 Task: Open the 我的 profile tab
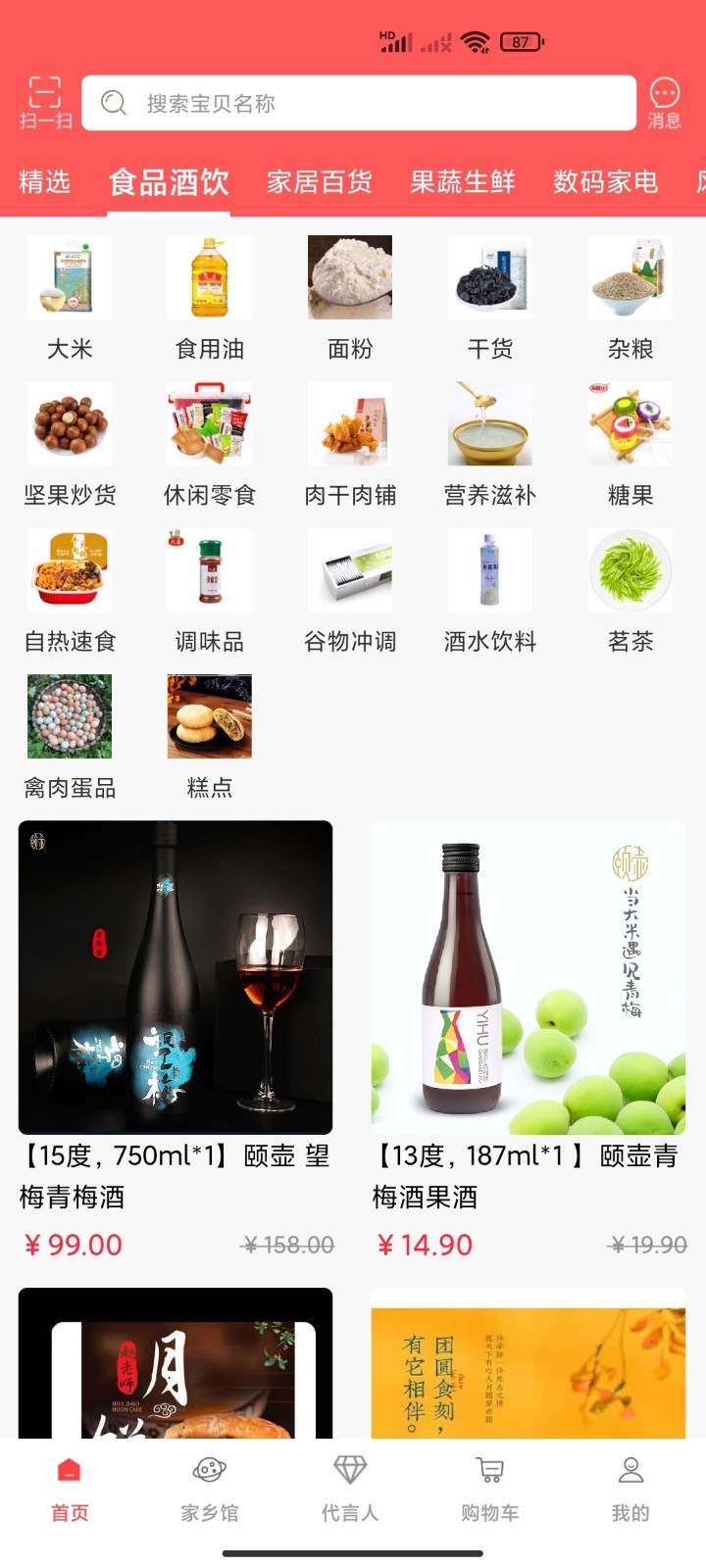tap(630, 1489)
